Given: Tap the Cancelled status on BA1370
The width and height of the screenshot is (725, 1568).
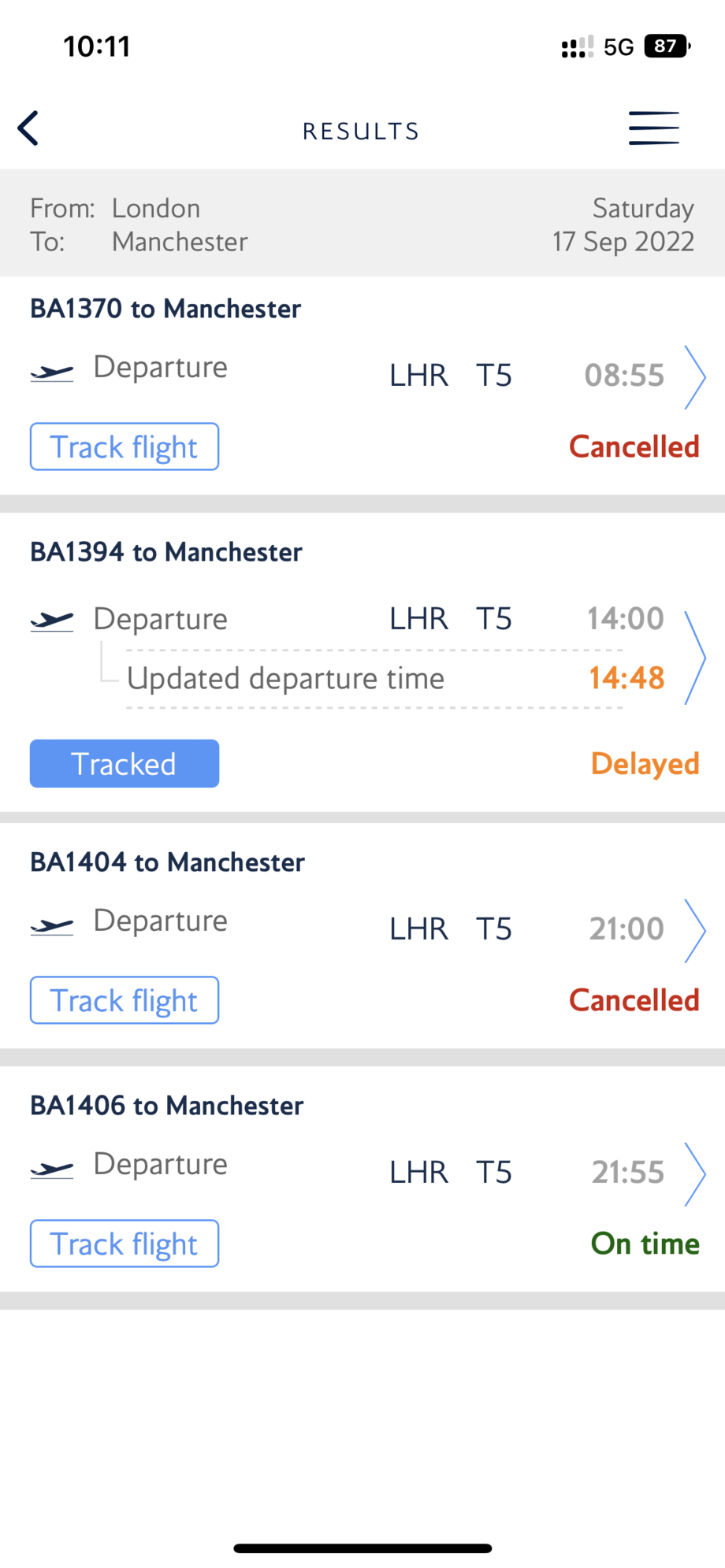Looking at the screenshot, I should tap(634, 447).
